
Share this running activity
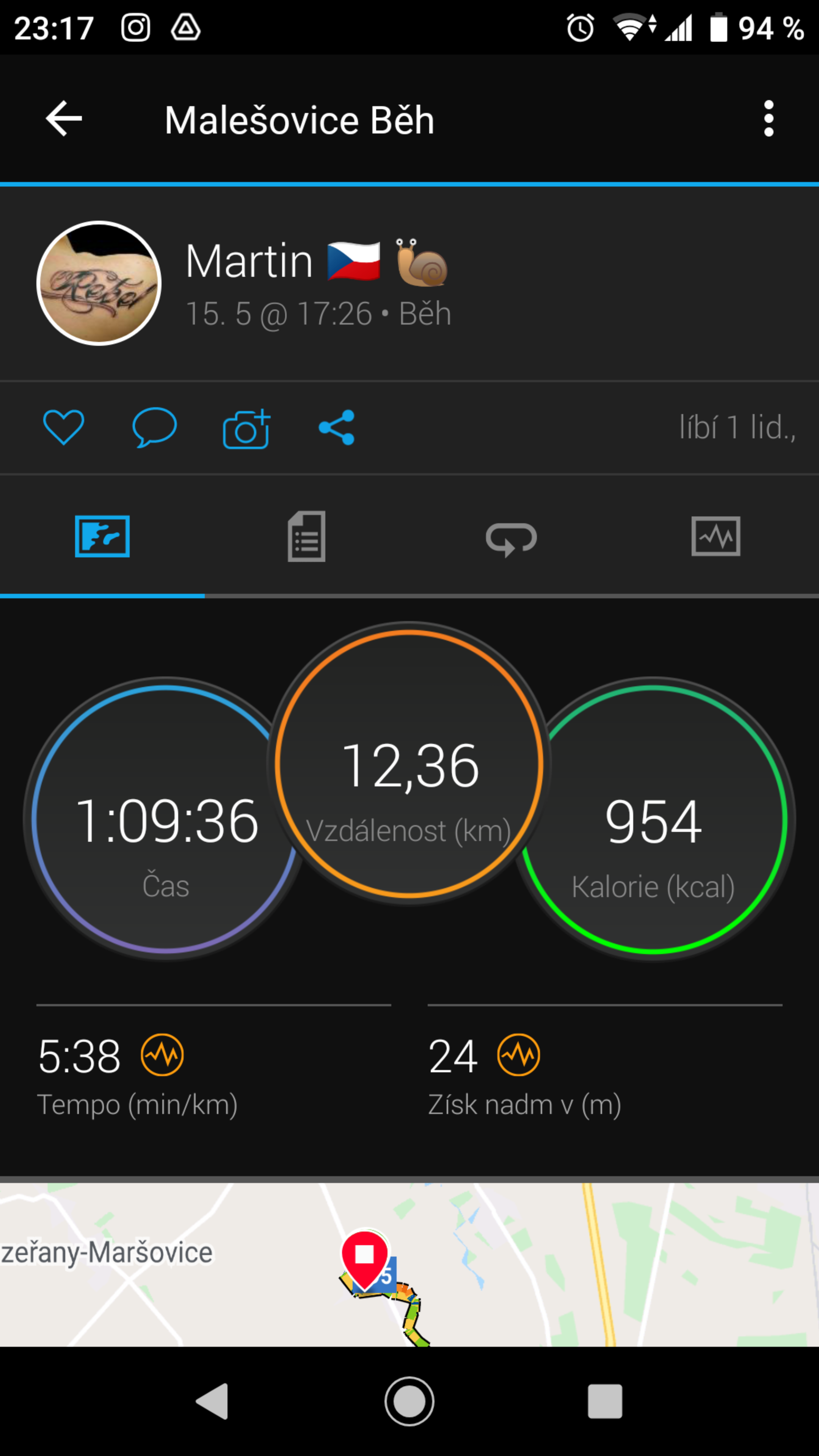click(337, 427)
